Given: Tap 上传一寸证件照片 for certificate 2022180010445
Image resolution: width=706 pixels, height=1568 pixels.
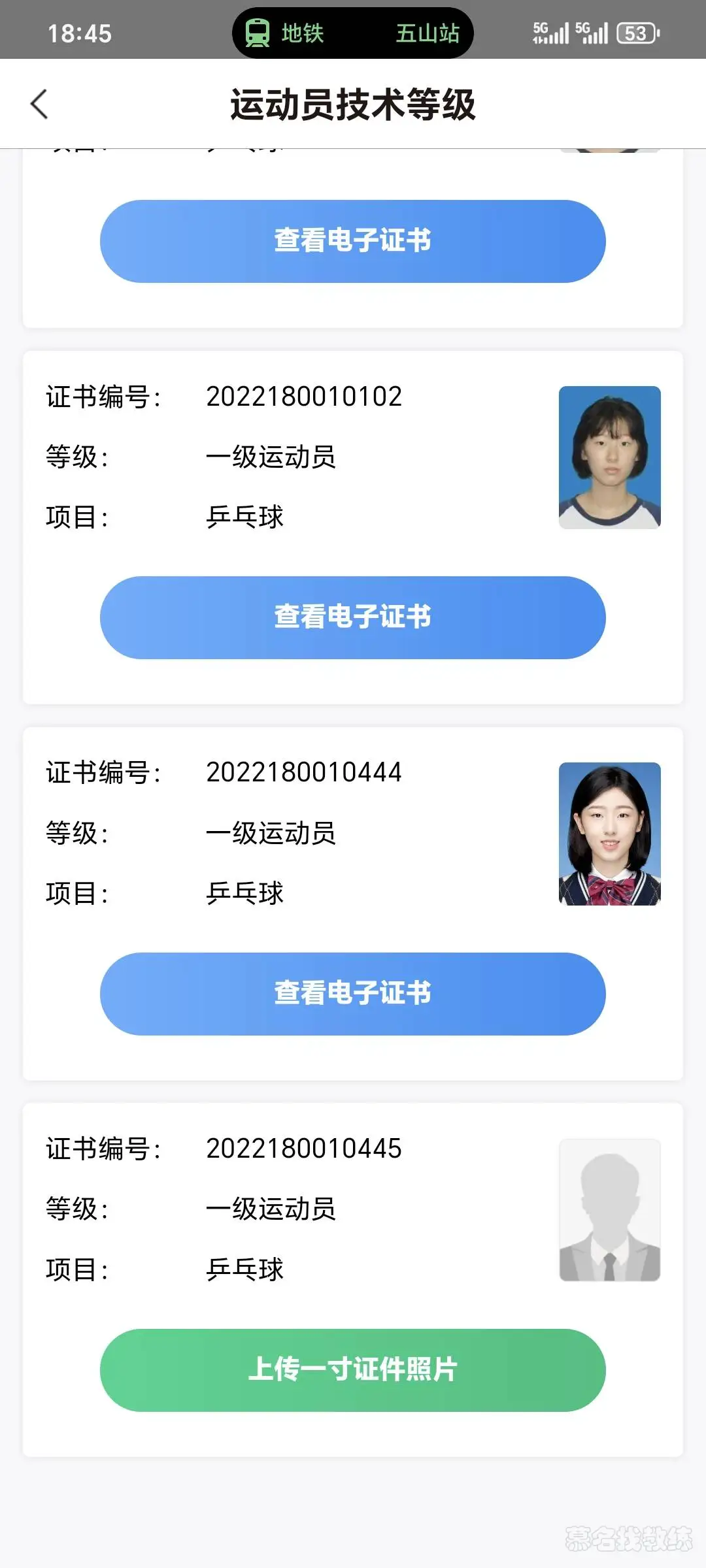Looking at the screenshot, I should tap(353, 1370).
